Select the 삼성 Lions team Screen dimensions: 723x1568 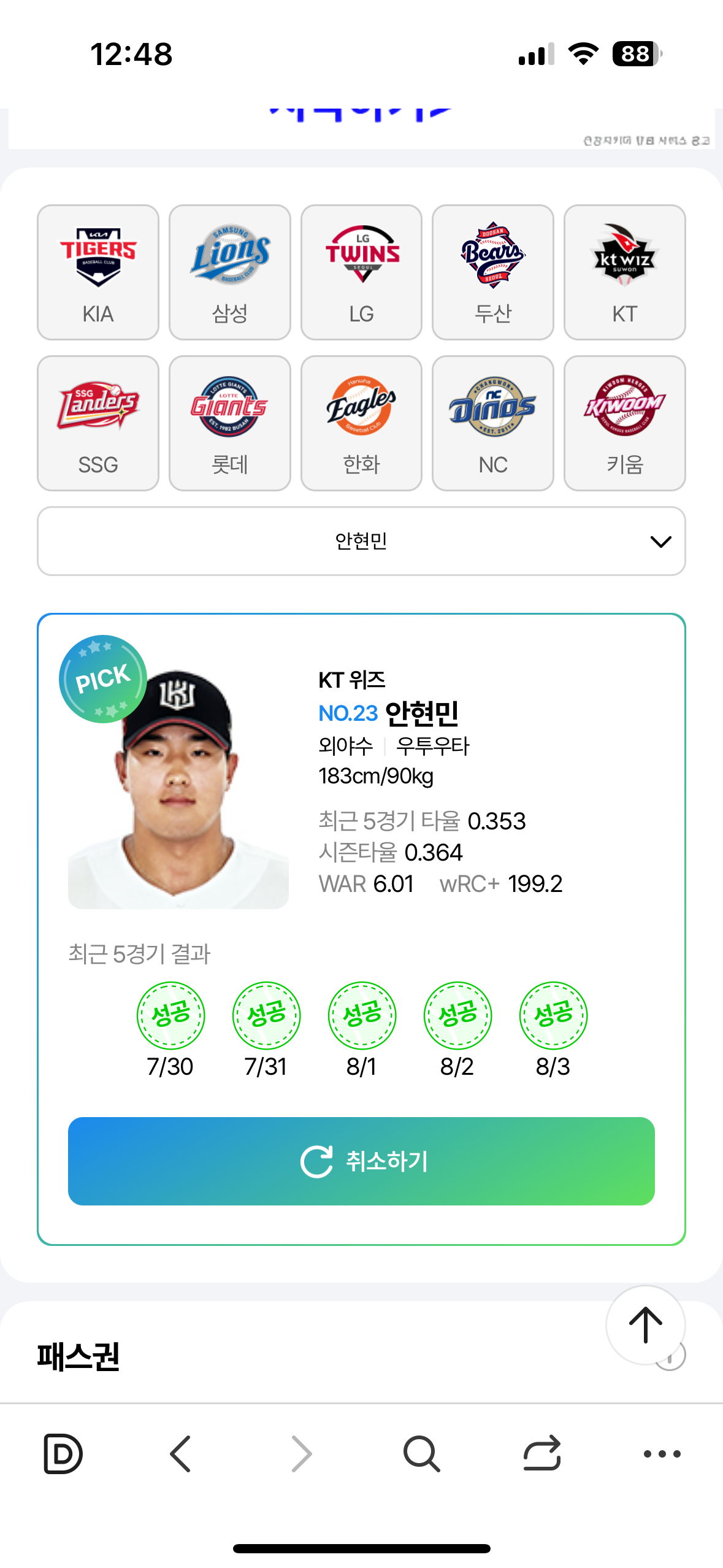(230, 272)
